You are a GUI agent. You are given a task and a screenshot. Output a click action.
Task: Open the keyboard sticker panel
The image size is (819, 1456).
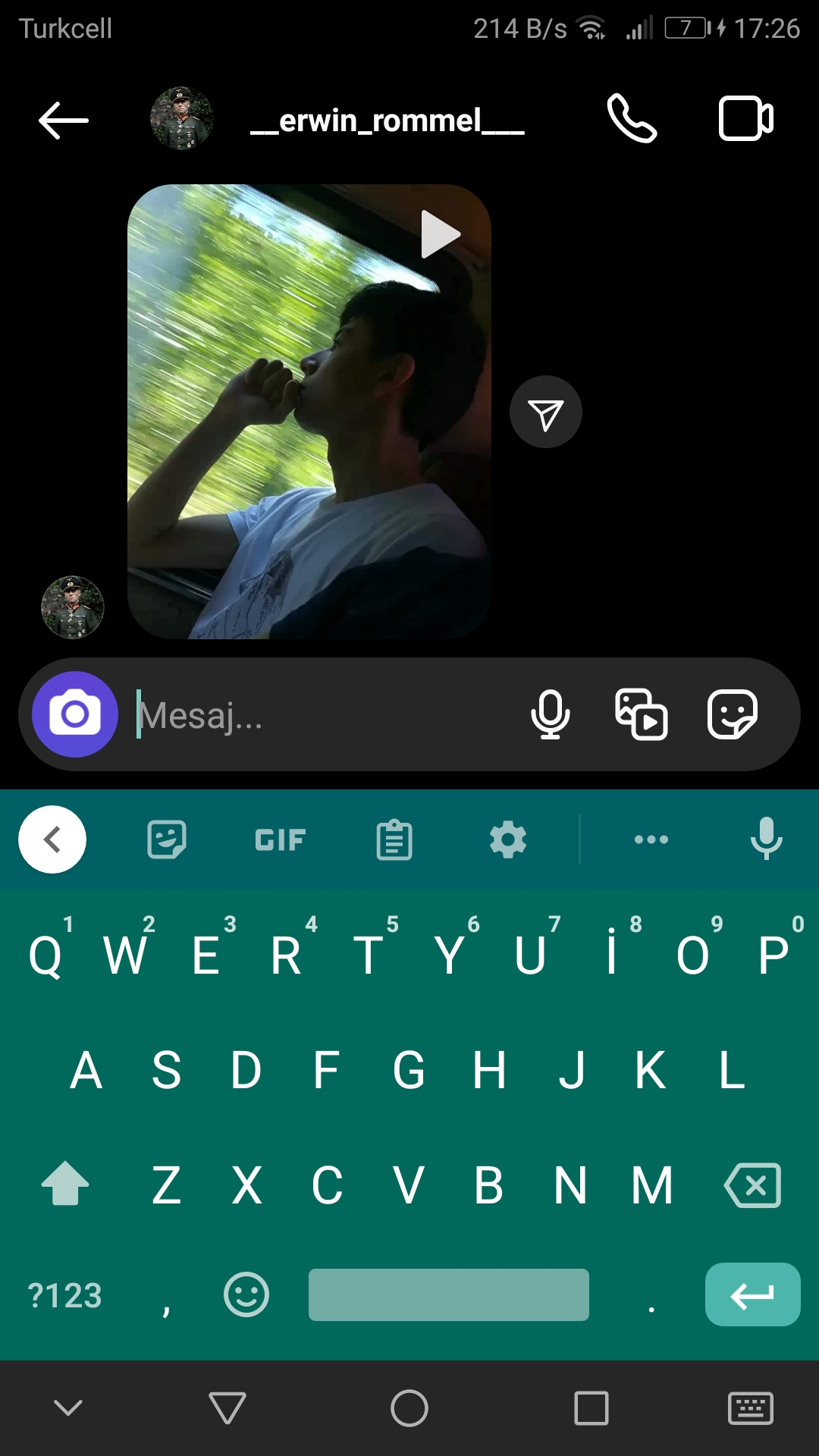coord(167,839)
